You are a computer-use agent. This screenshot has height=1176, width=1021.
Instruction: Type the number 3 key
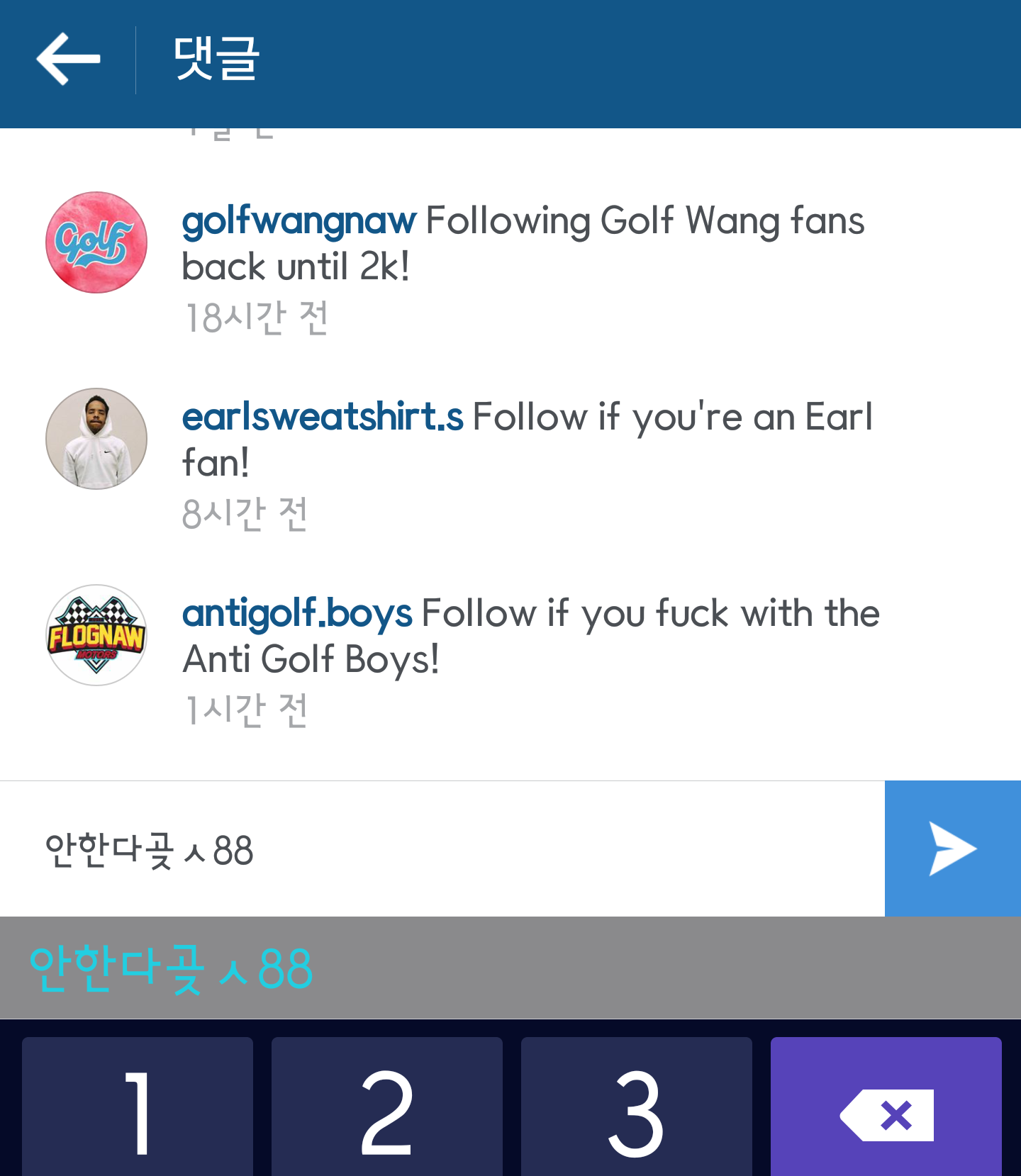pyautogui.click(x=637, y=1109)
